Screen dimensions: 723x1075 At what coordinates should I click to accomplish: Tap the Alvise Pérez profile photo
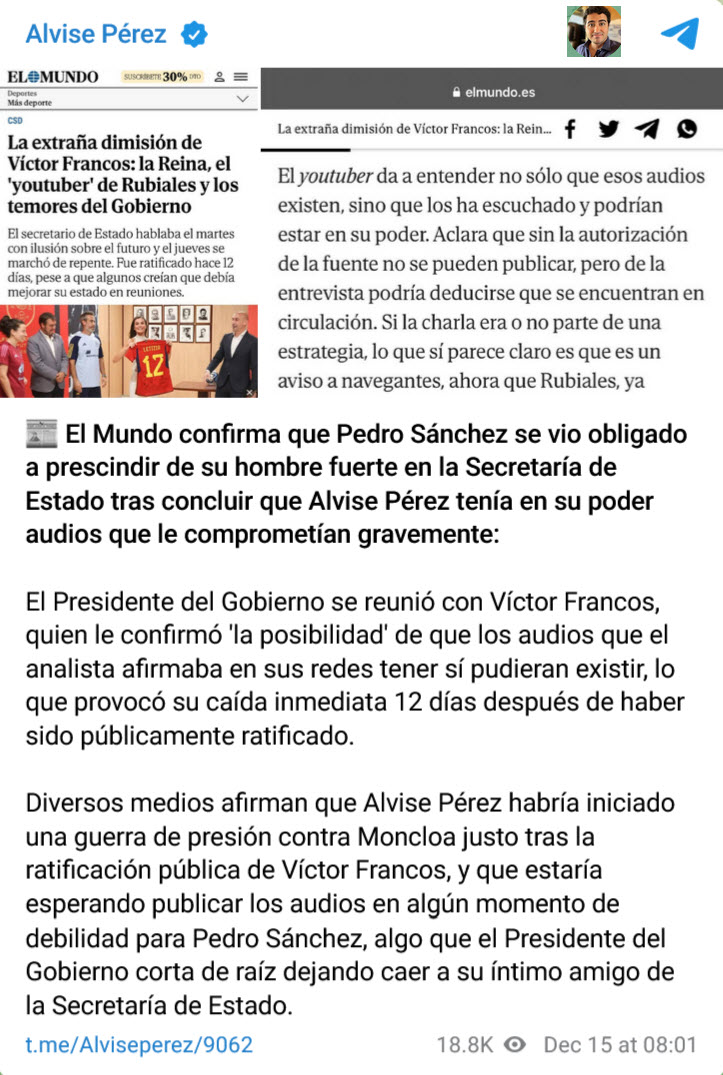pyautogui.click(x=594, y=32)
